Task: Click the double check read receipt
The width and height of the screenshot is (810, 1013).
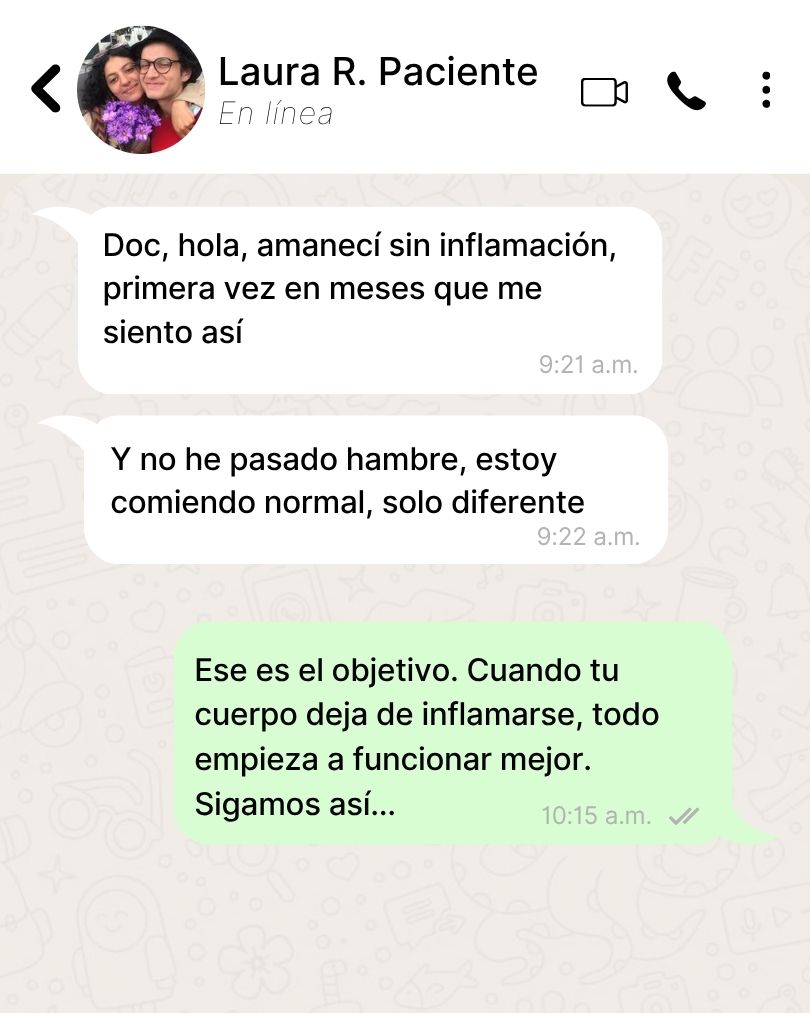Action: point(684,817)
